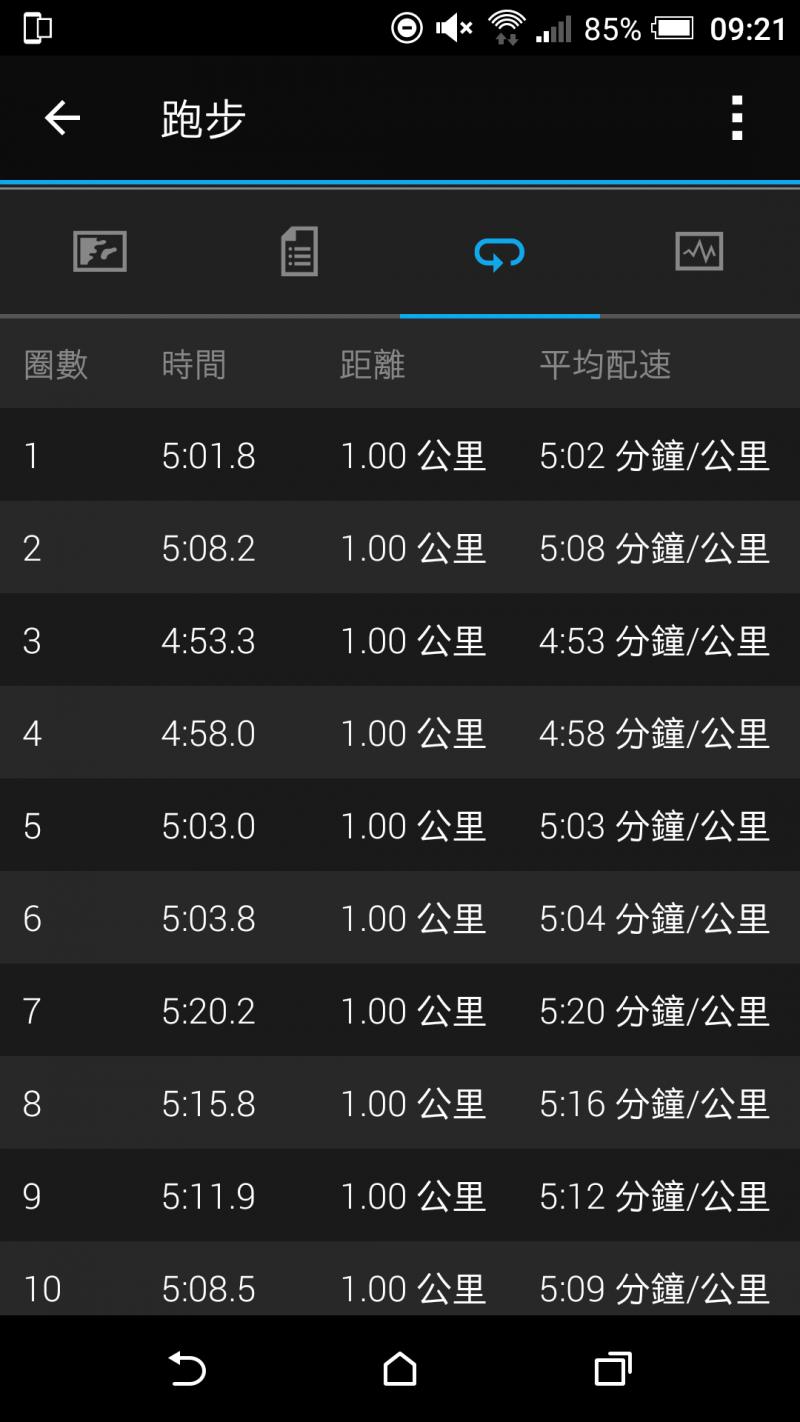
Task: Select the laps tab
Action: (x=499, y=254)
